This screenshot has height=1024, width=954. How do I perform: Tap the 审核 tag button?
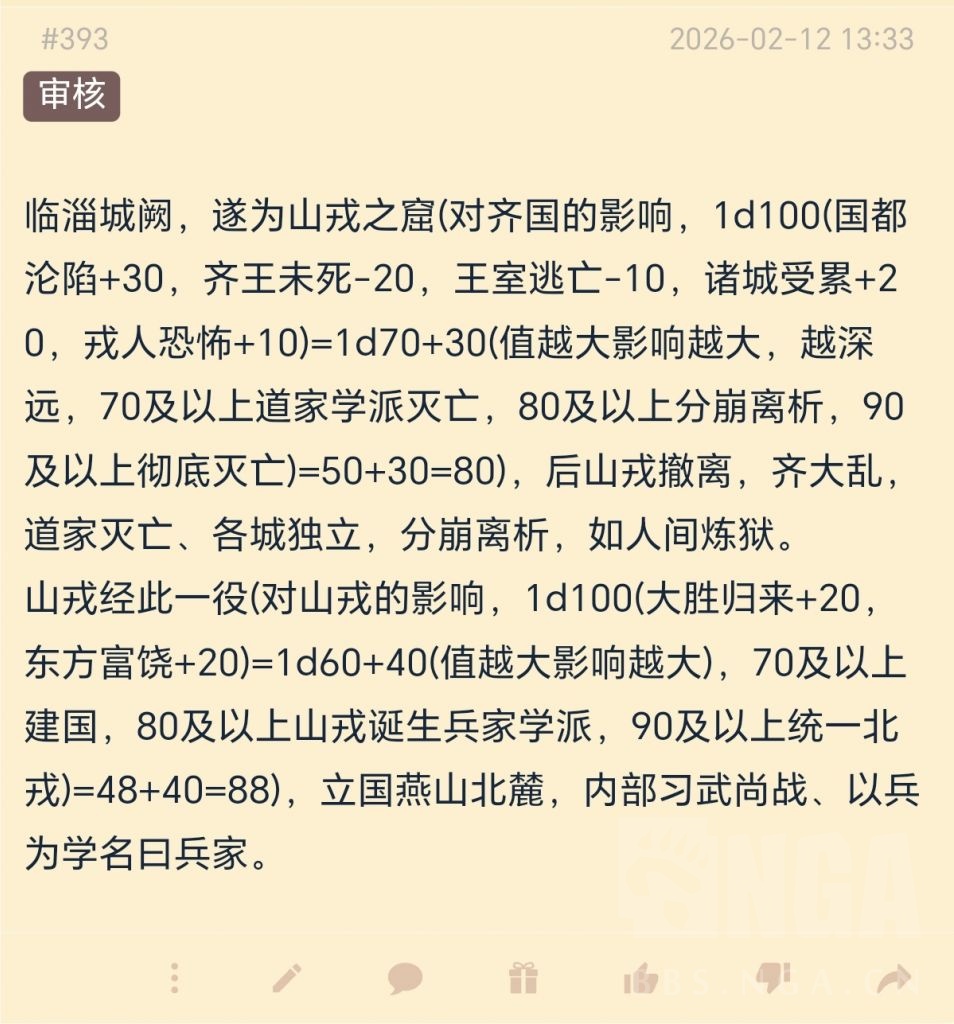coord(71,96)
